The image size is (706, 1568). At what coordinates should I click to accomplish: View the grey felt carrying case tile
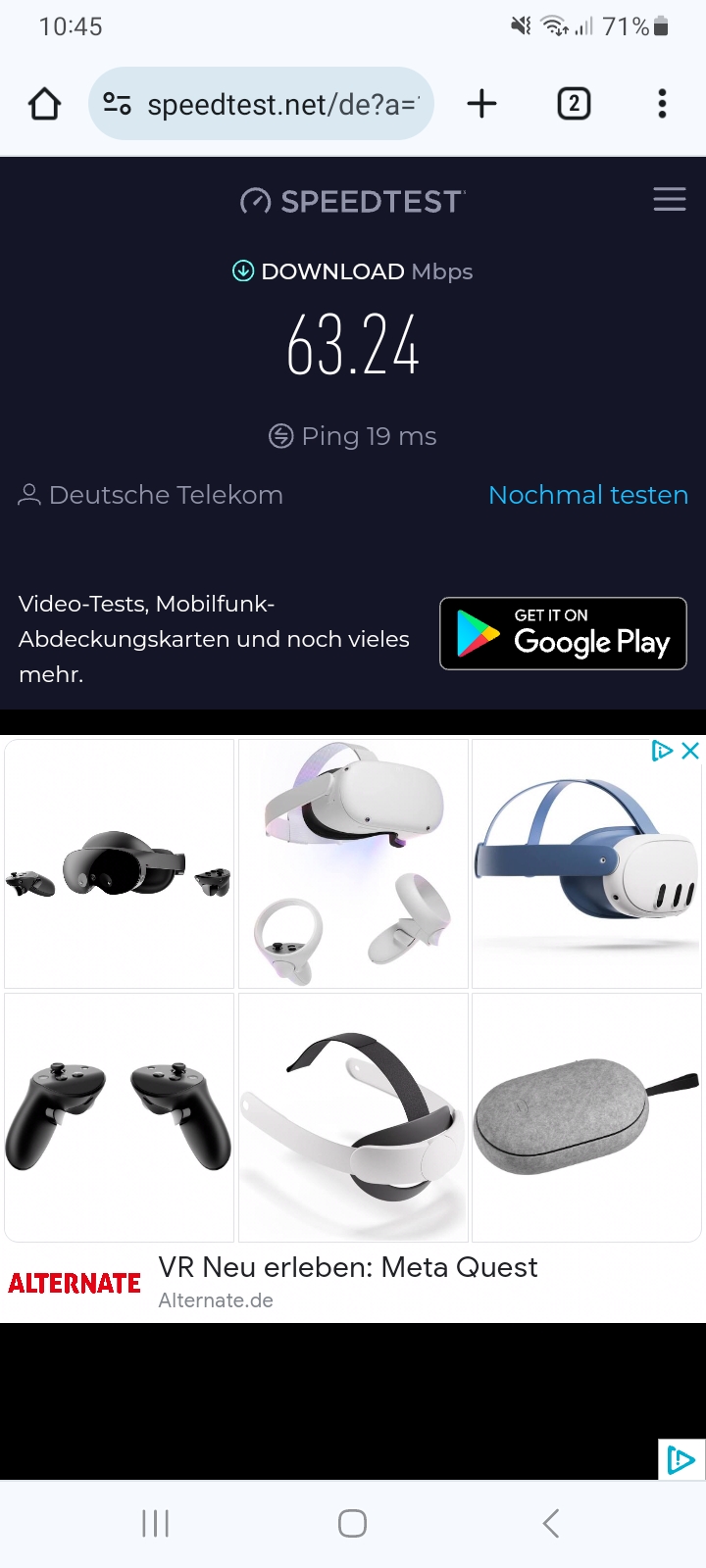(585, 1117)
